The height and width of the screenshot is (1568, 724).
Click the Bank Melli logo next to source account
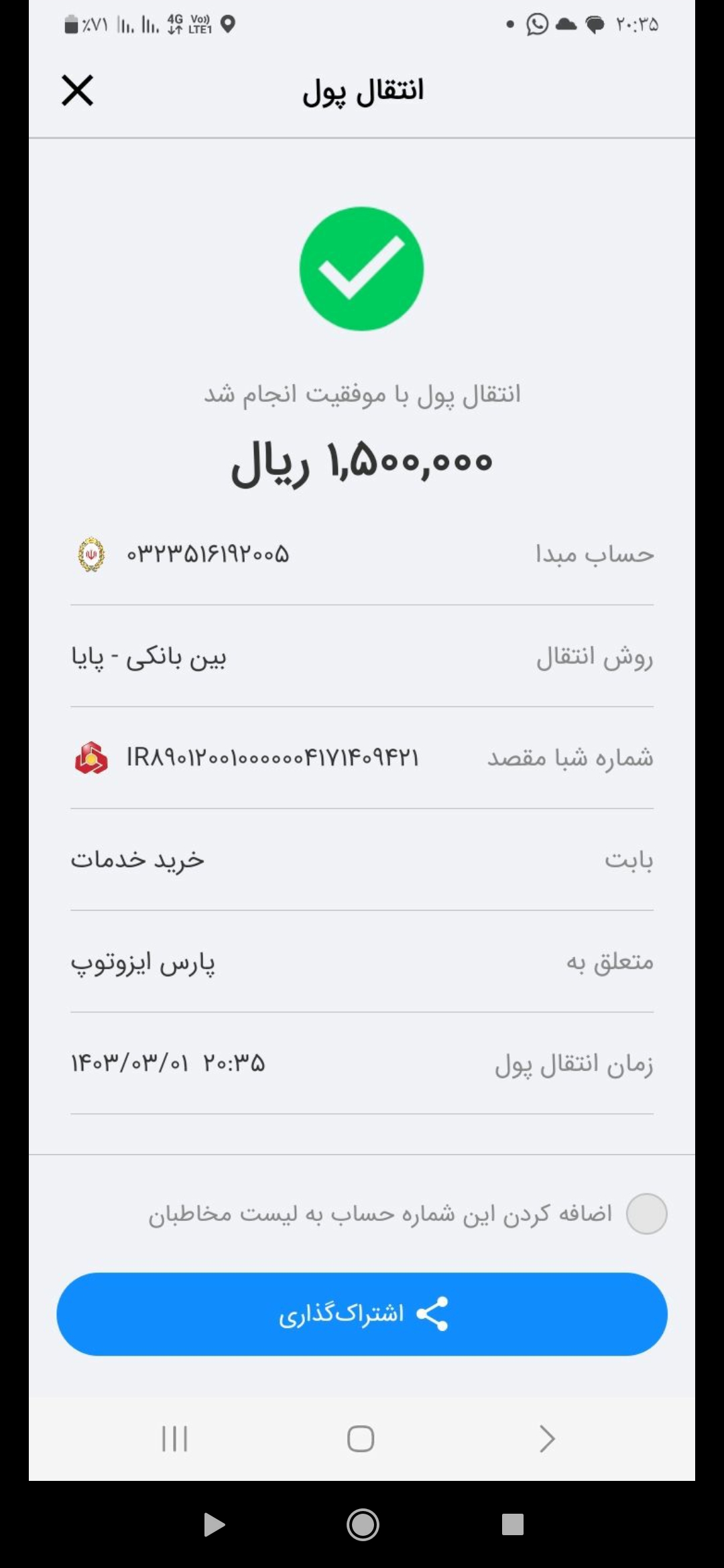[91, 553]
